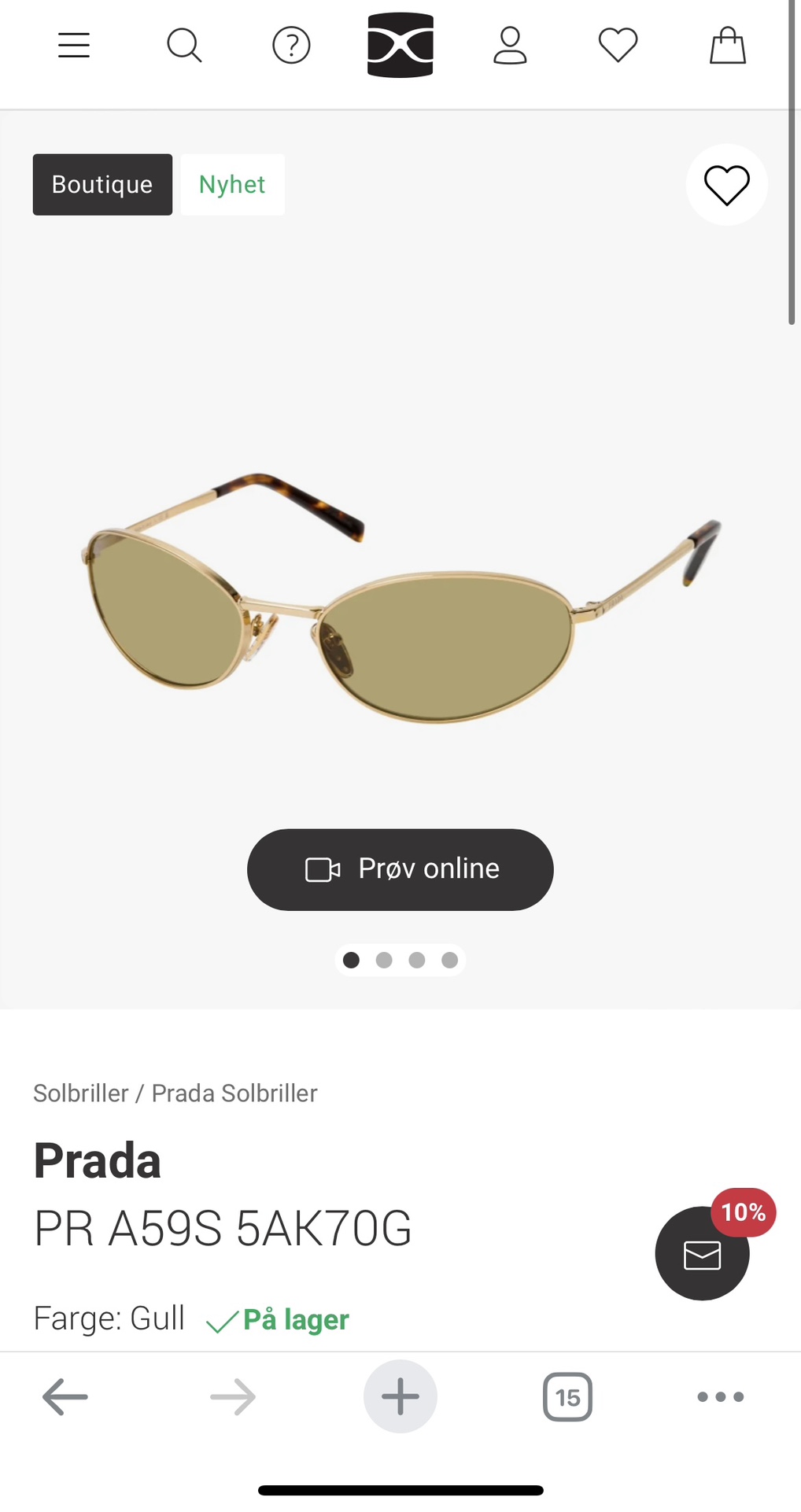Image resolution: width=801 pixels, height=1512 pixels.
Task: Open the 10% newsletter offer bubble
Action: [703, 1253]
